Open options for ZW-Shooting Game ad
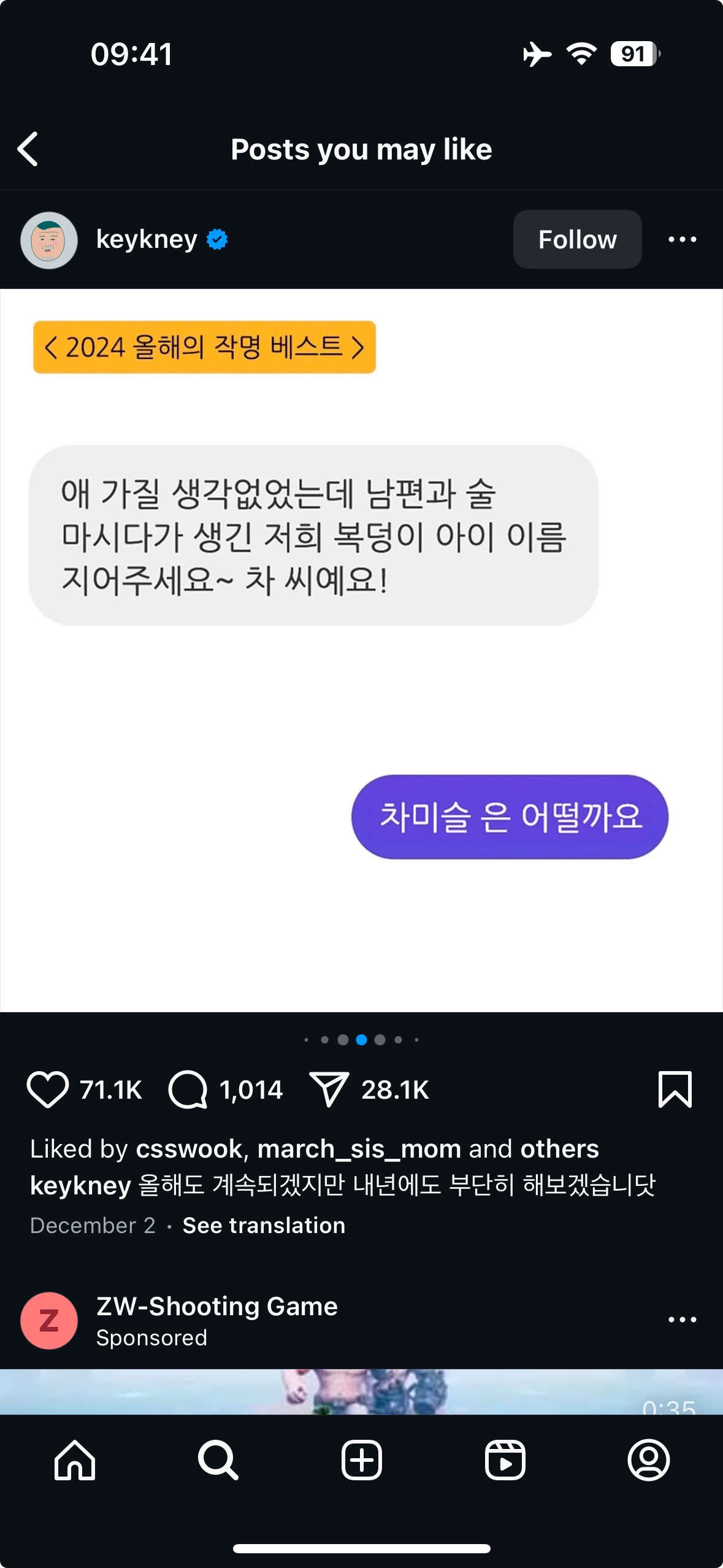 click(682, 1320)
